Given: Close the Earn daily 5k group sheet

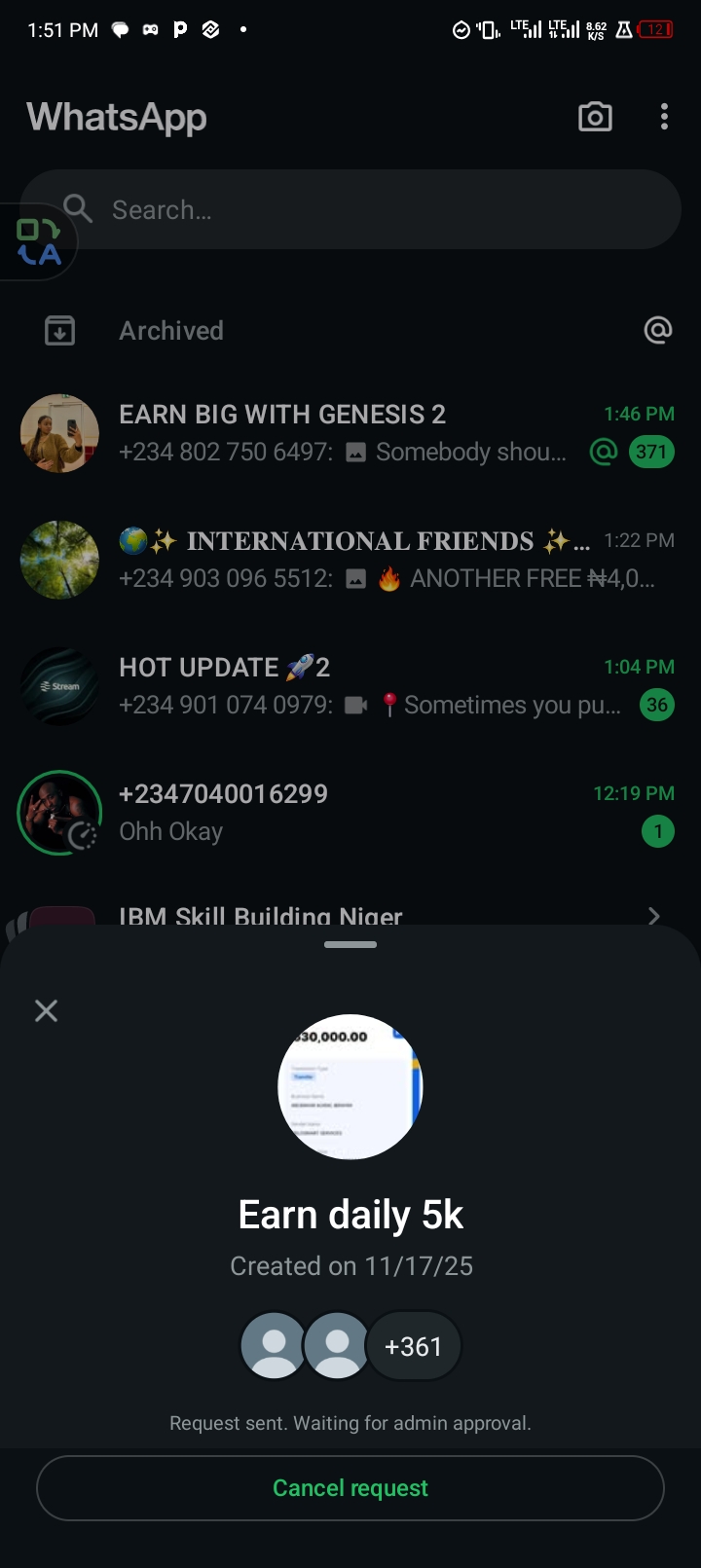Looking at the screenshot, I should coord(46,1011).
